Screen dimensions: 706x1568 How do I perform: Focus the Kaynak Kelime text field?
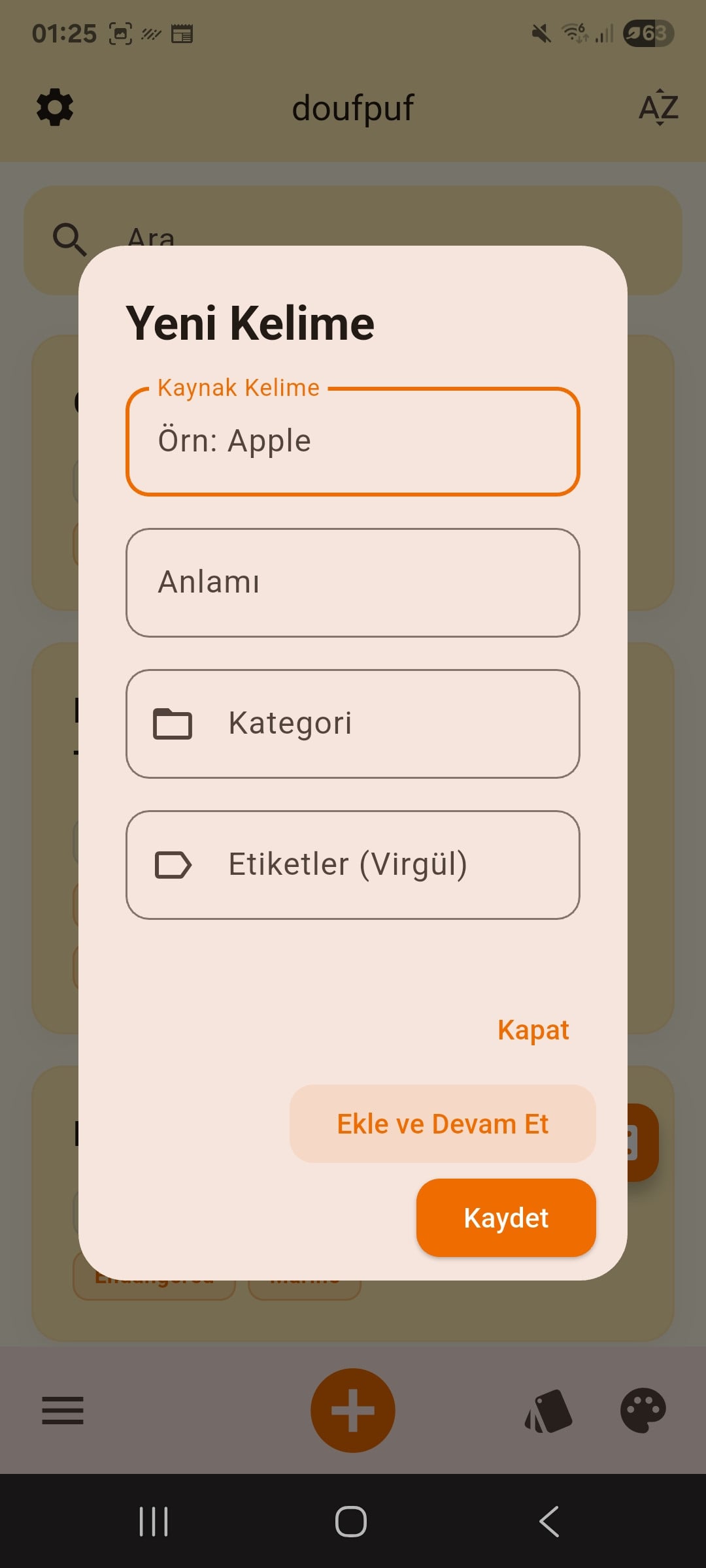353,442
